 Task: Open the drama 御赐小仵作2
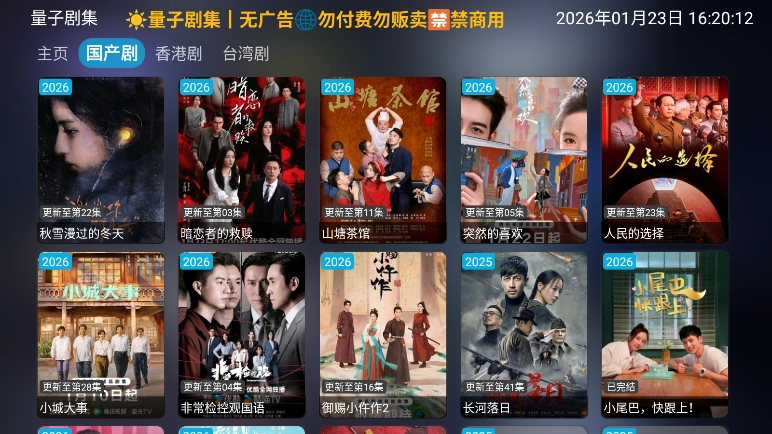[383, 334]
